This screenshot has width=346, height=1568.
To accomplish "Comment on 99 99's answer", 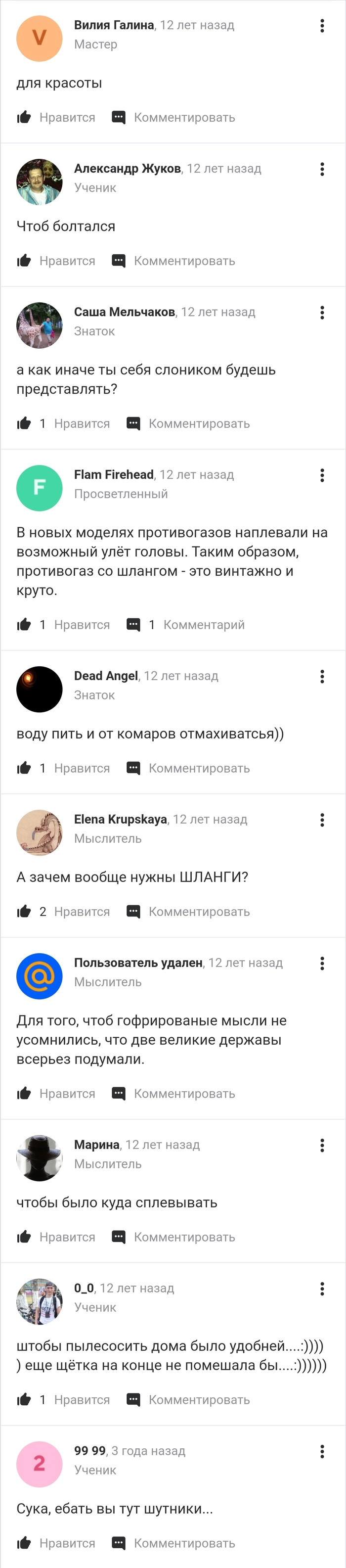I will (x=174, y=1544).
